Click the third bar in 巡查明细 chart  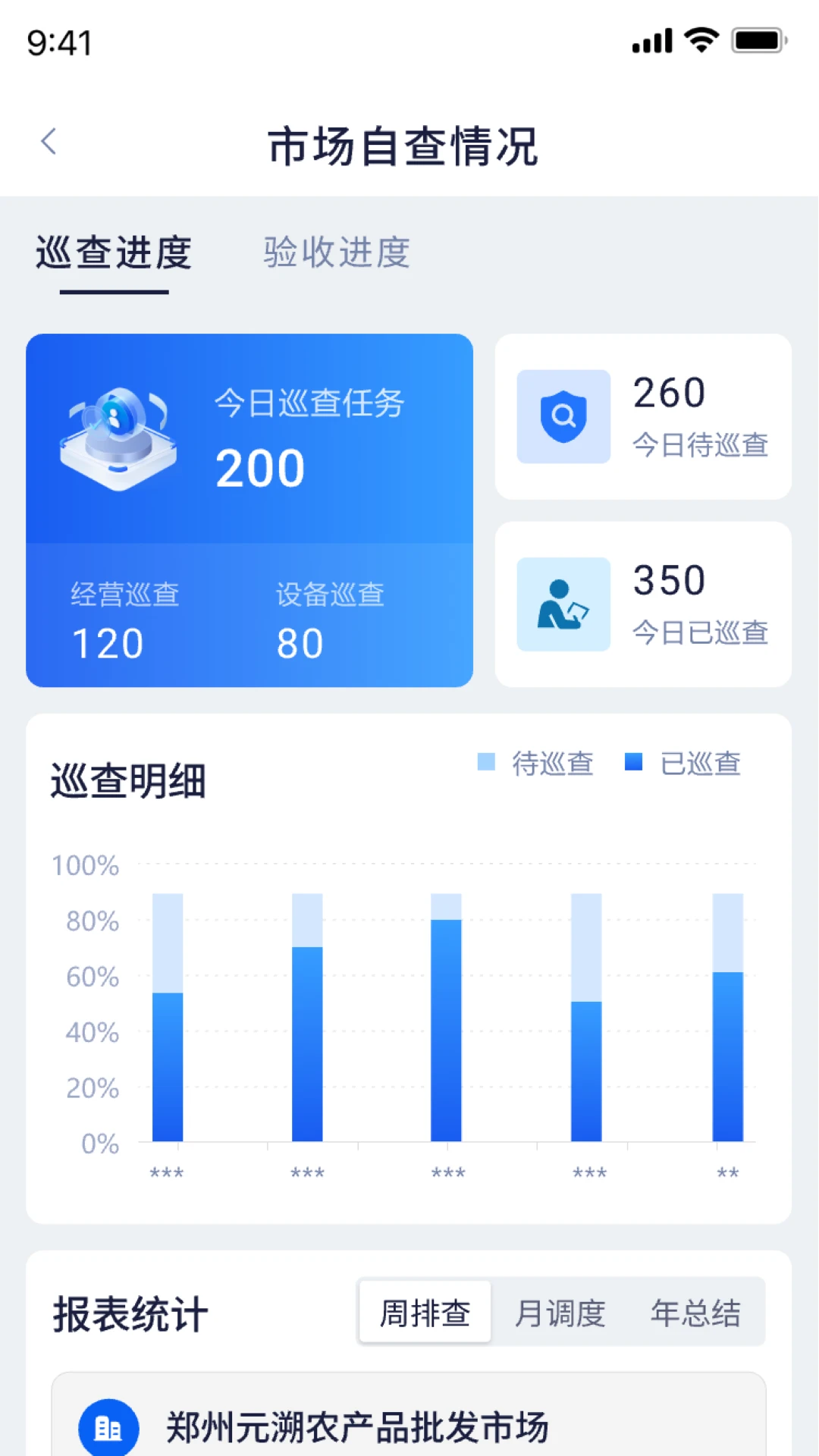[x=447, y=1024]
